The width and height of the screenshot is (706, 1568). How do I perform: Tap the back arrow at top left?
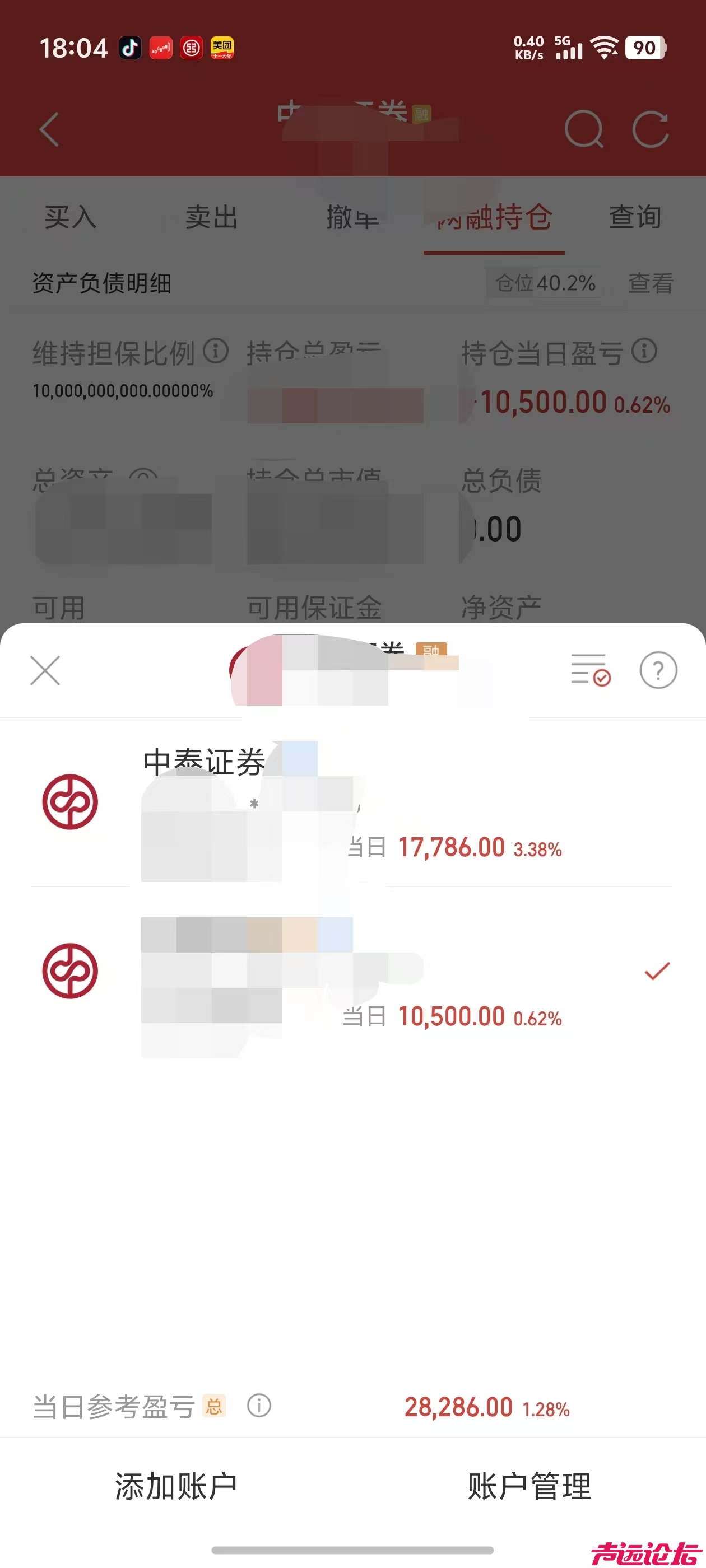coord(49,130)
